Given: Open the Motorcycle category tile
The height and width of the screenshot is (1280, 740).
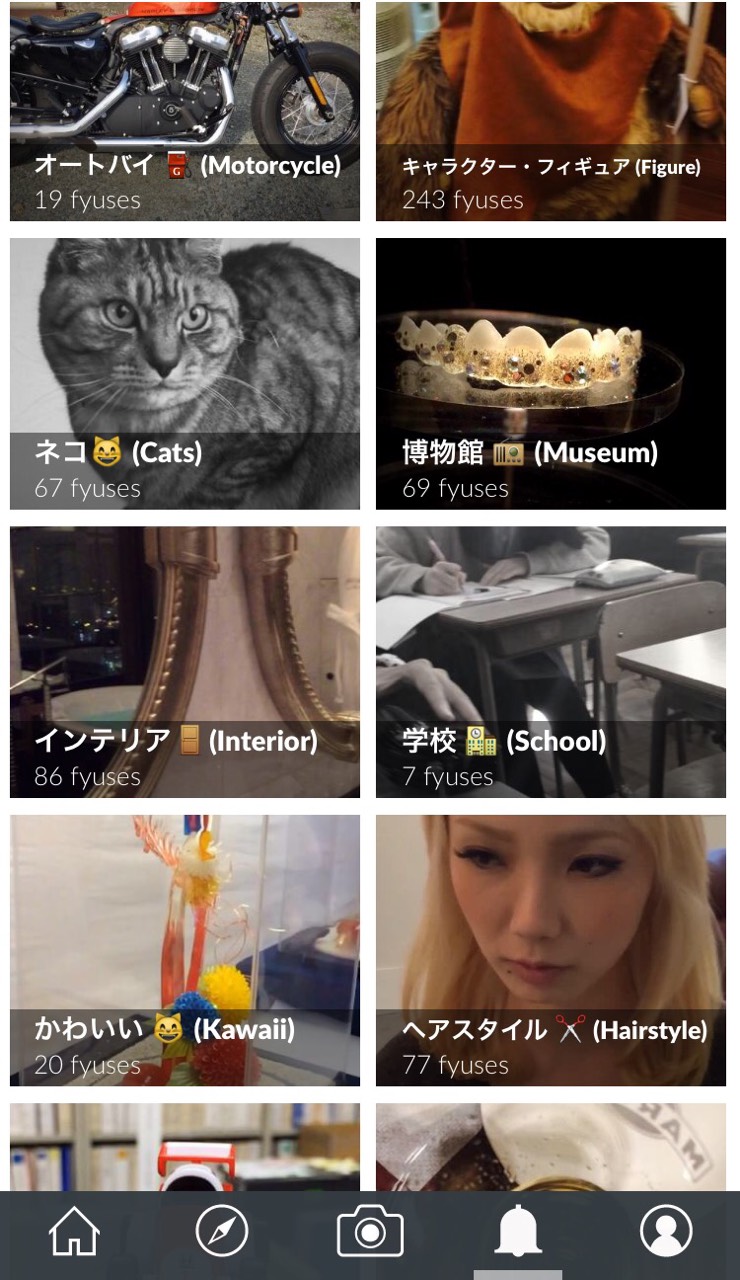Looking at the screenshot, I should [185, 110].
